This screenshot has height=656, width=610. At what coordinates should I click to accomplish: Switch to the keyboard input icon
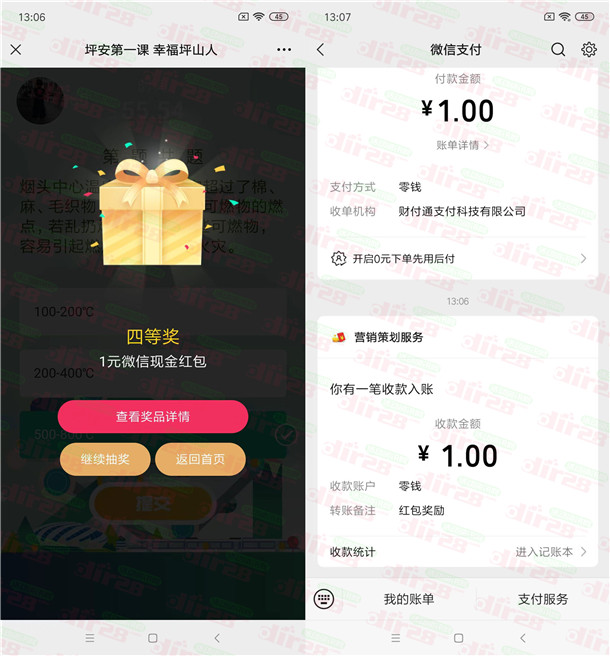[x=323, y=598]
